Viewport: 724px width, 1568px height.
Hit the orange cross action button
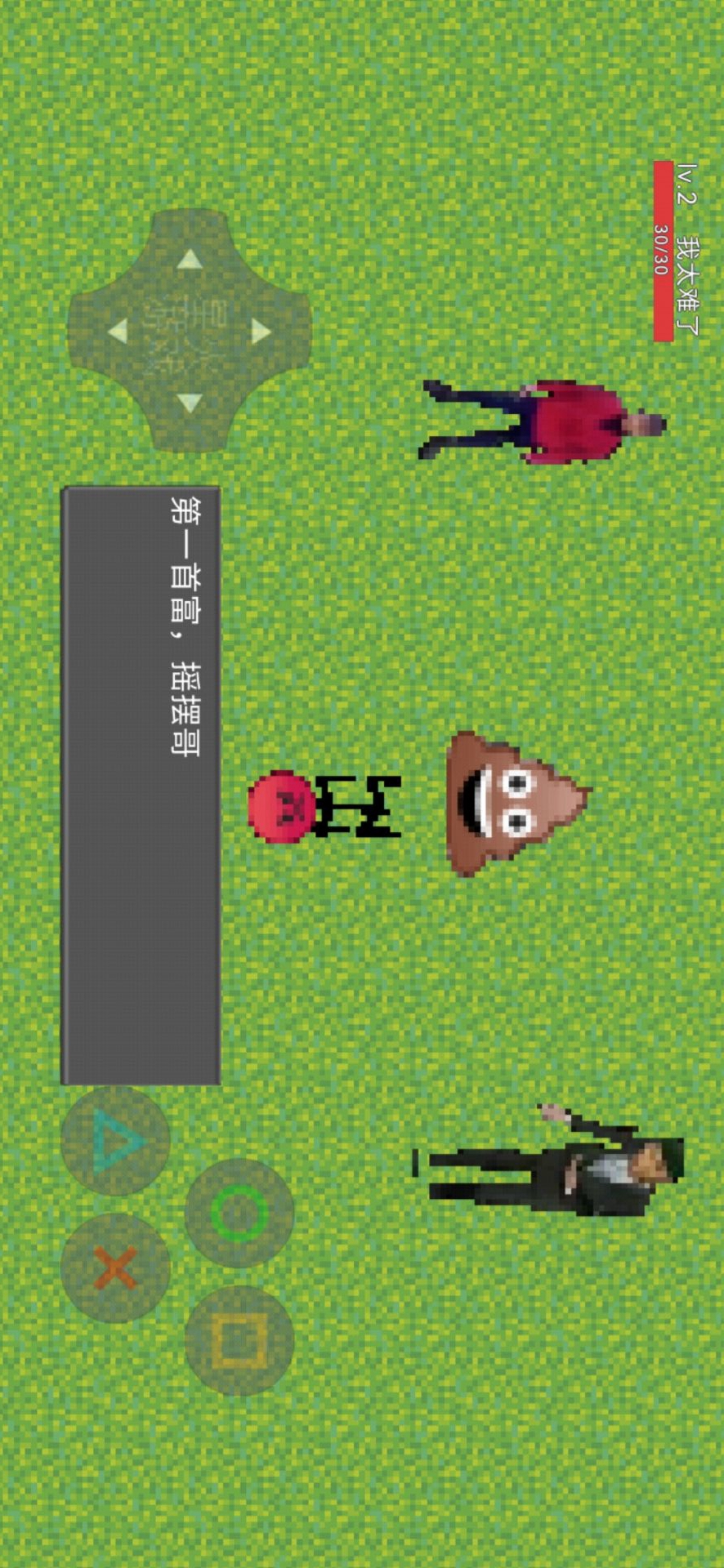[x=115, y=1267]
